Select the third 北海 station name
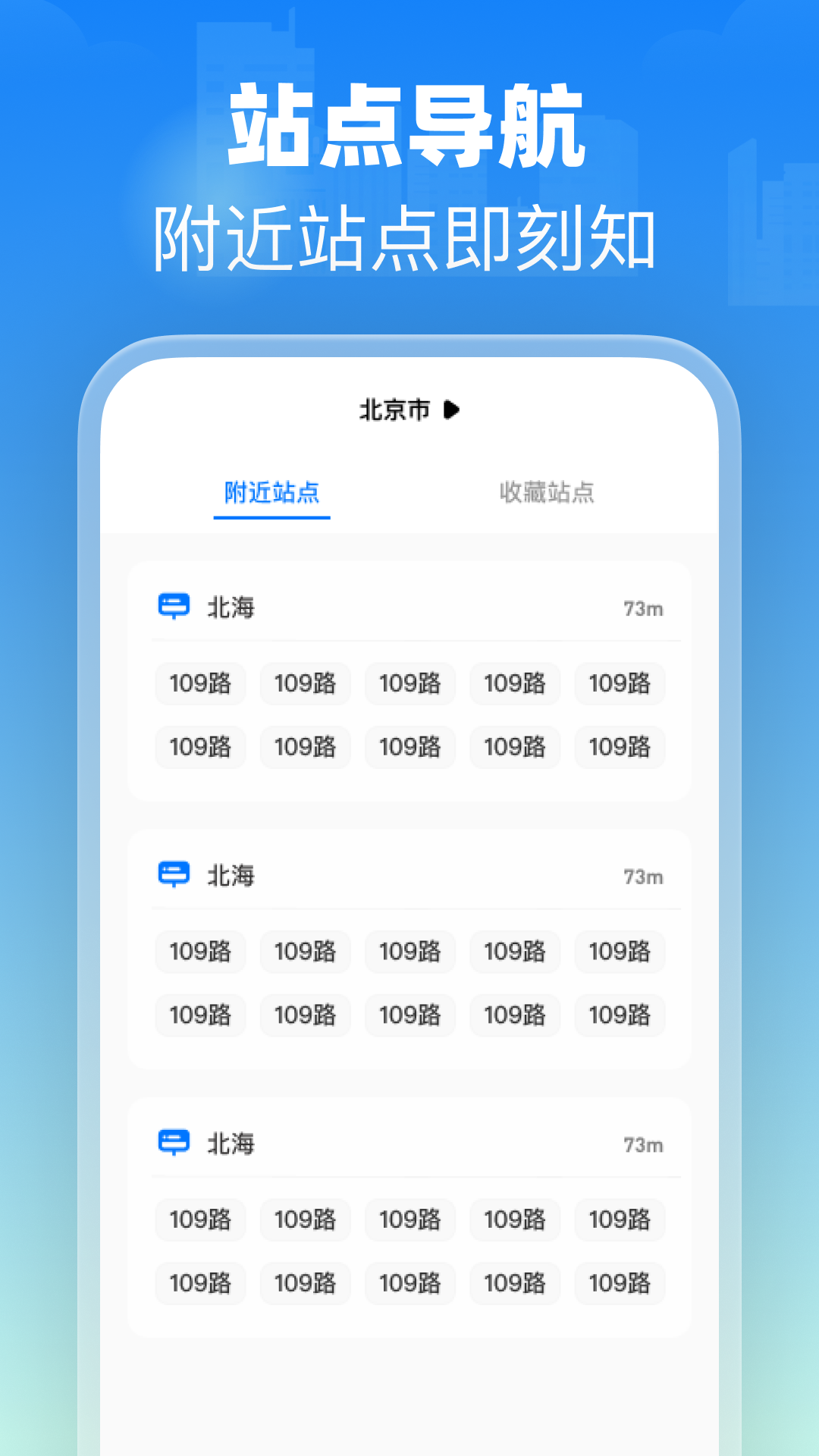Viewport: 819px width, 1456px height. pyautogui.click(x=225, y=1144)
